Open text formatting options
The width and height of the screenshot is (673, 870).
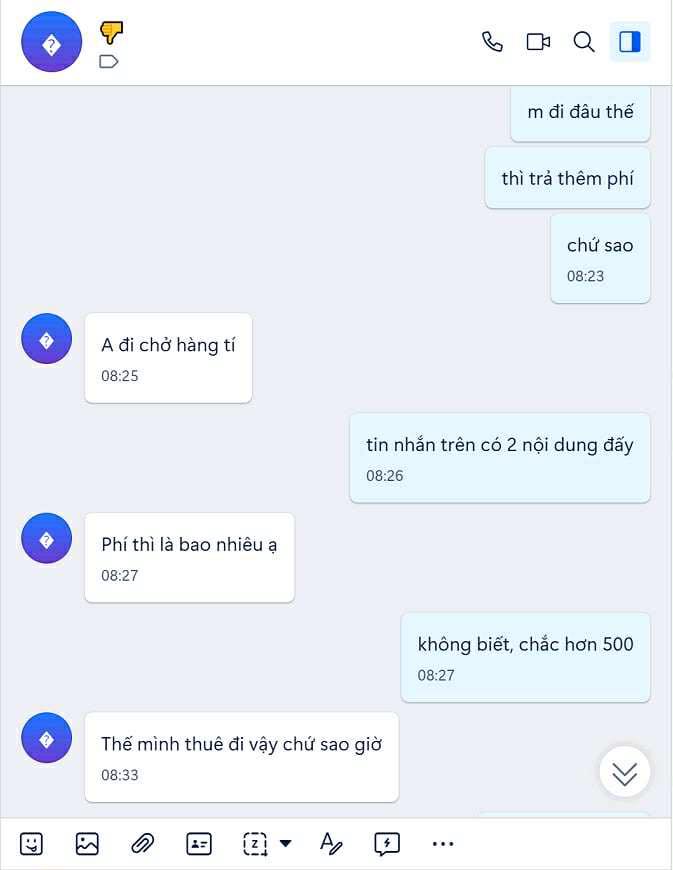tap(331, 844)
